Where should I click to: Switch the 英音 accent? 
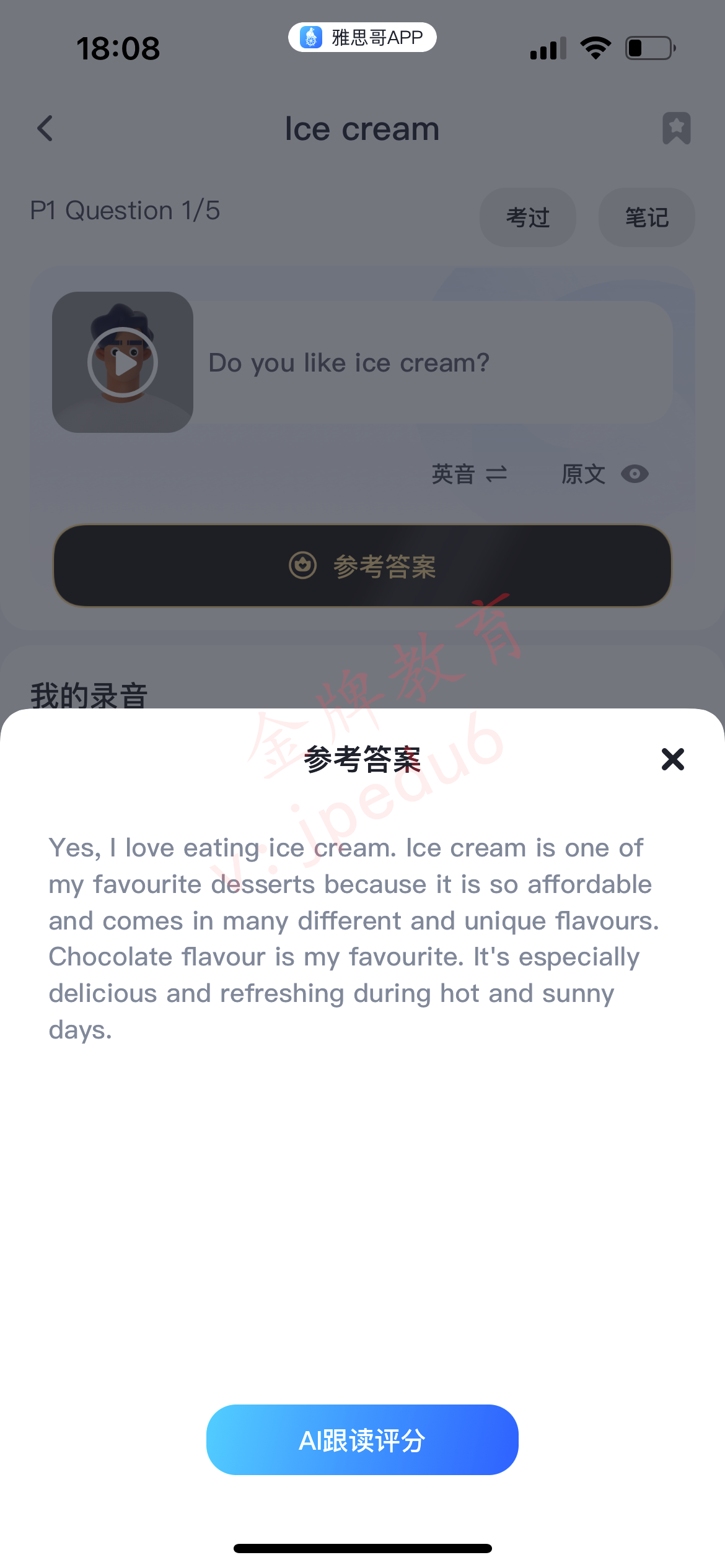click(470, 474)
